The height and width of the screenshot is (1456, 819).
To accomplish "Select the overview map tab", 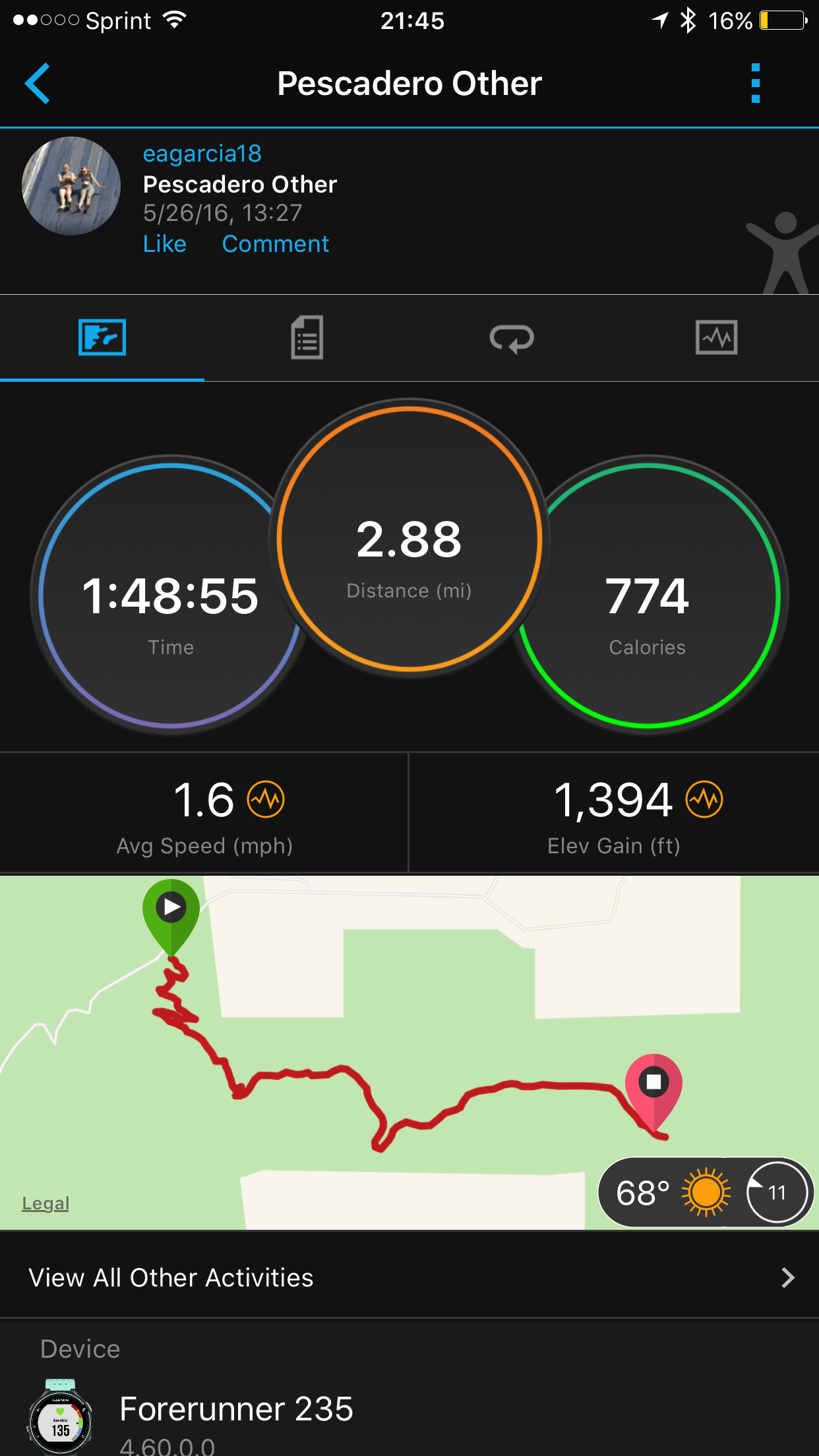I will [102, 338].
